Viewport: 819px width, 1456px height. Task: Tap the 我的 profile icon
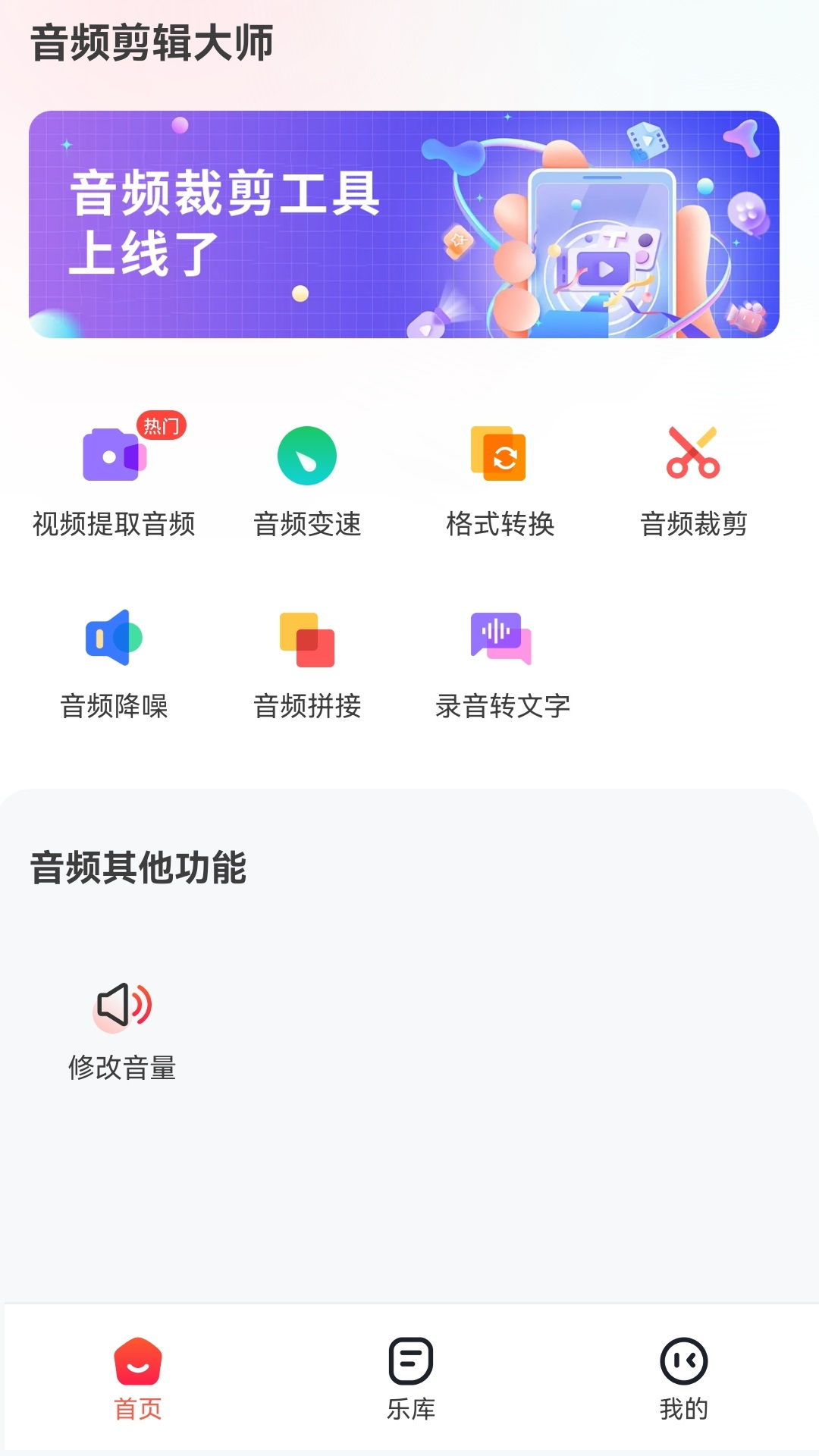683,1361
